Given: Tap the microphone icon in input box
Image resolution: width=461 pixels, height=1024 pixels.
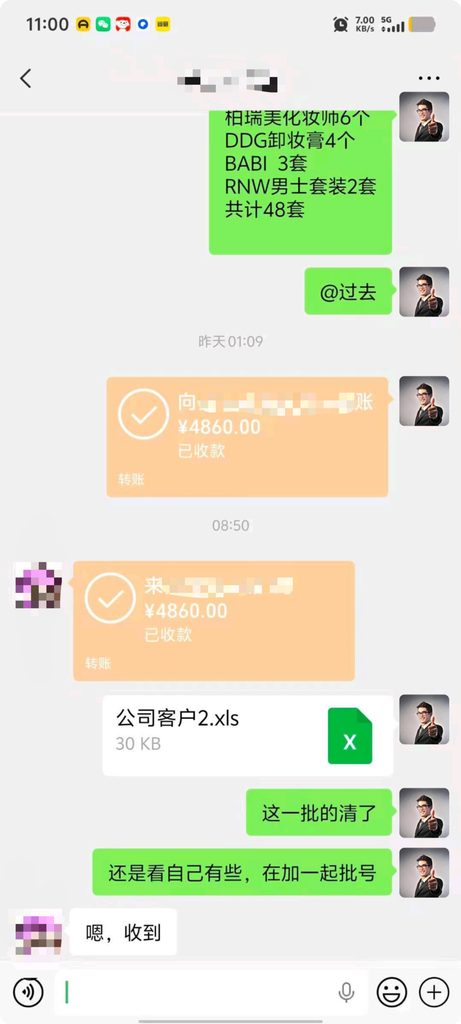Looking at the screenshot, I should pos(346,993).
